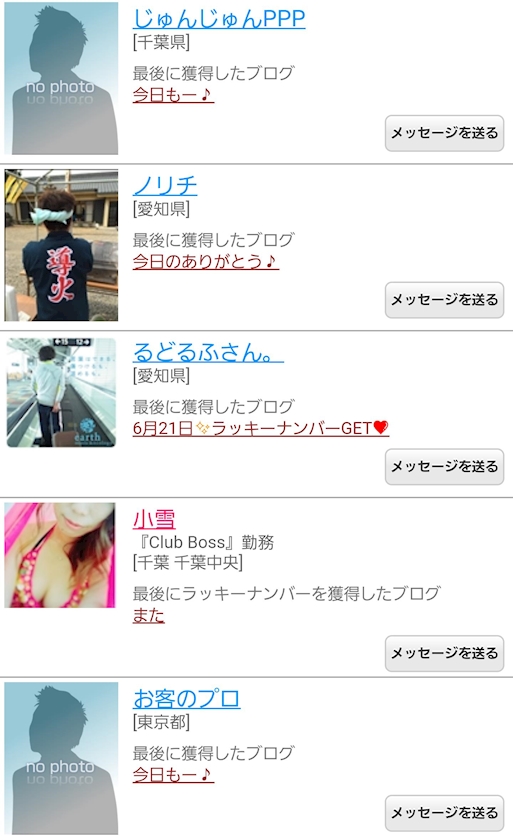Tap 小雪's profile photo
513x840 pixels.
pyautogui.click(x=60, y=555)
